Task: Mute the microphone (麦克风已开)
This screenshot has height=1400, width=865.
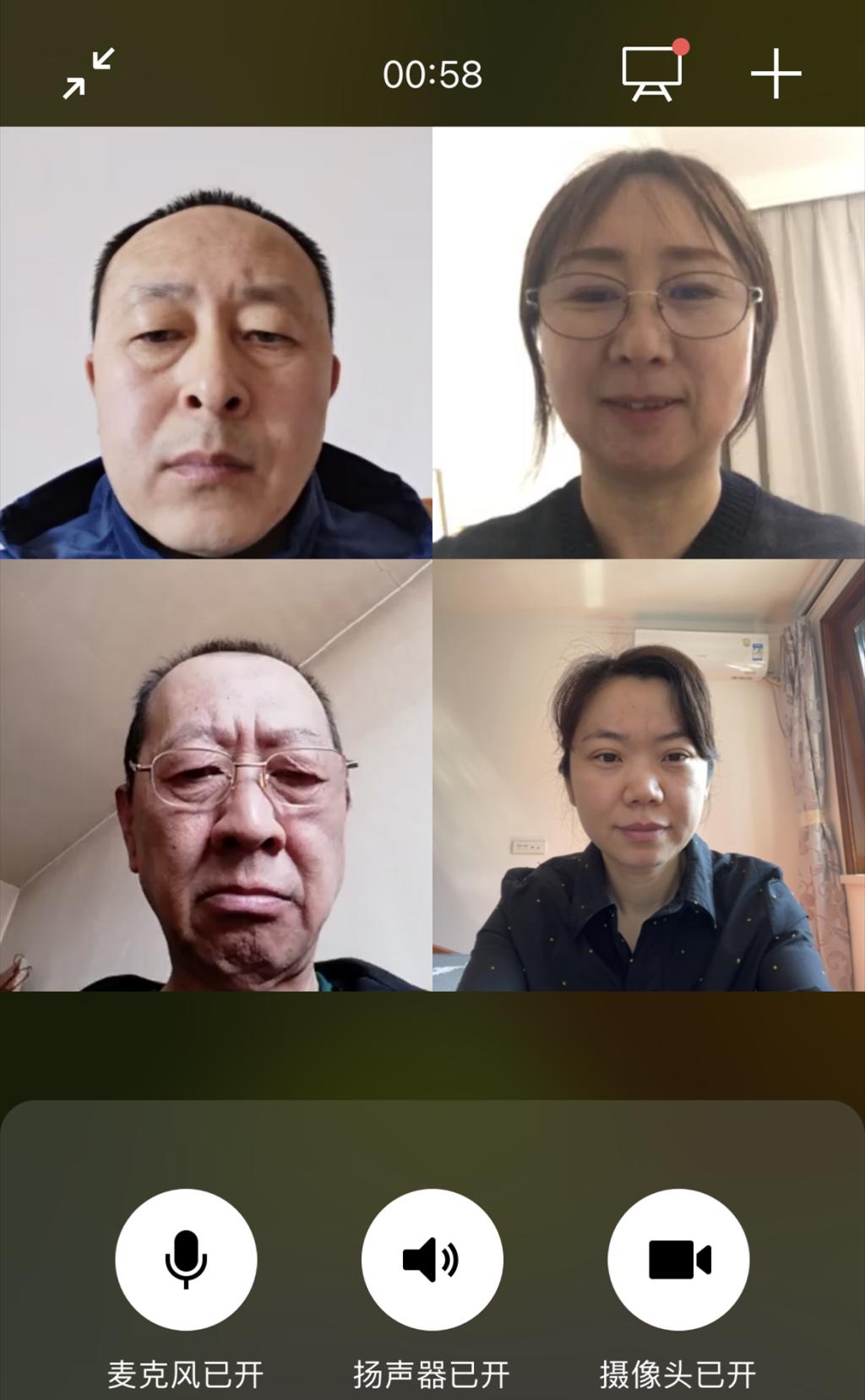Action: pos(186,1259)
